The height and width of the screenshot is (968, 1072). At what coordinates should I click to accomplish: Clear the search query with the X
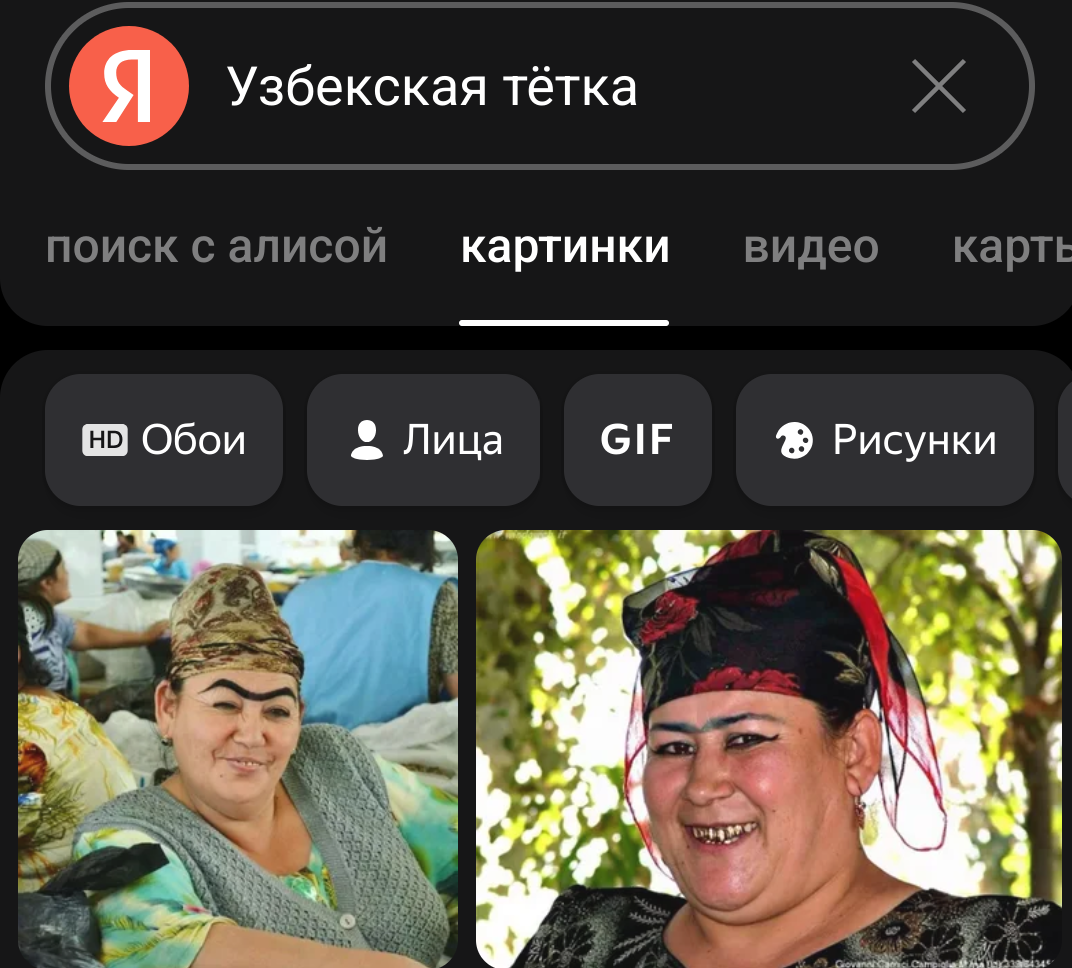[938, 87]
